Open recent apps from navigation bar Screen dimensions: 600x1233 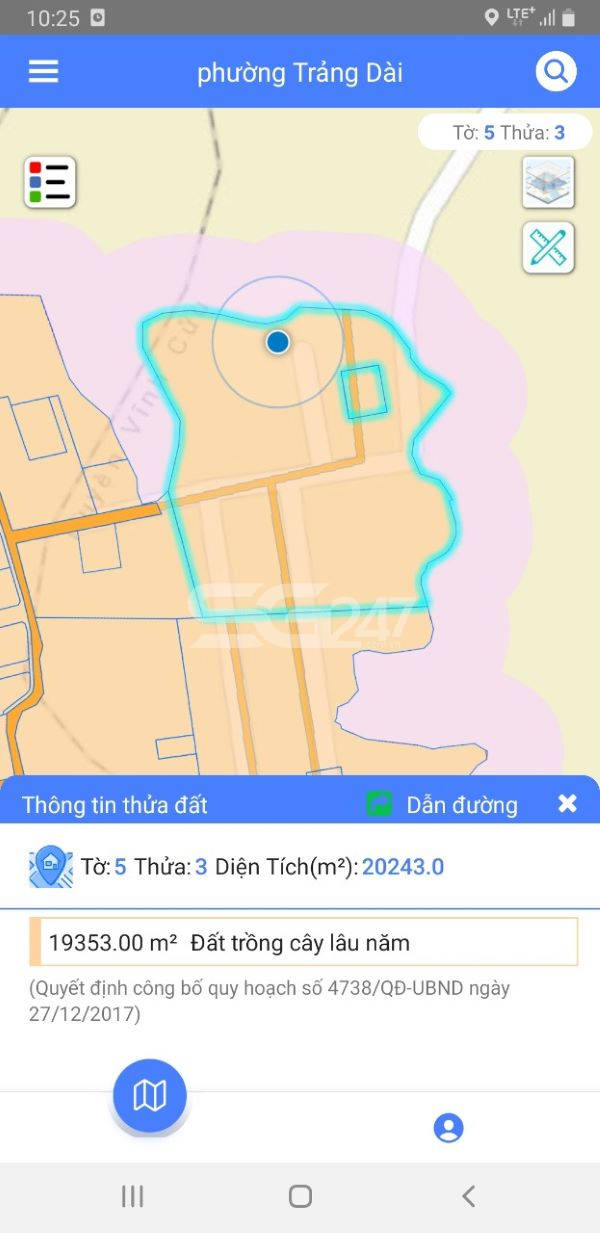[x=132, y=1196]
